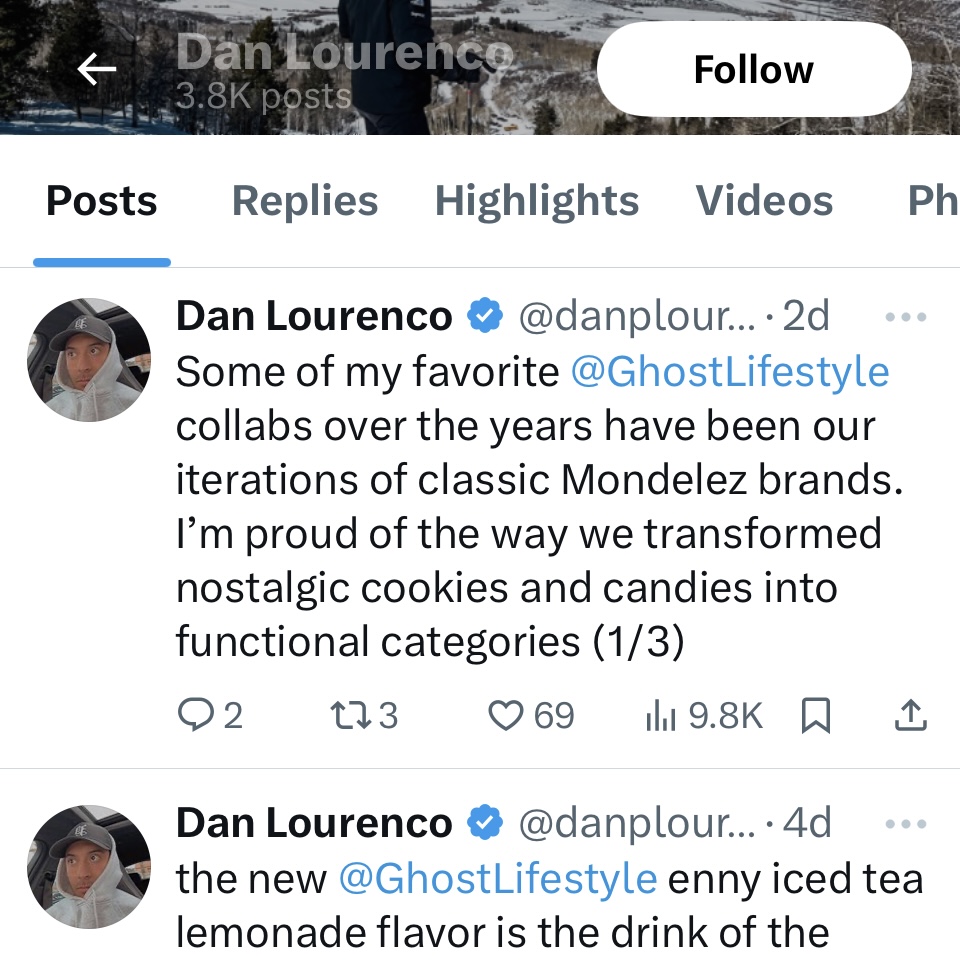
Task: Switch to the Highlights tab
Action: pyautogui.click(x=536, y=201)
